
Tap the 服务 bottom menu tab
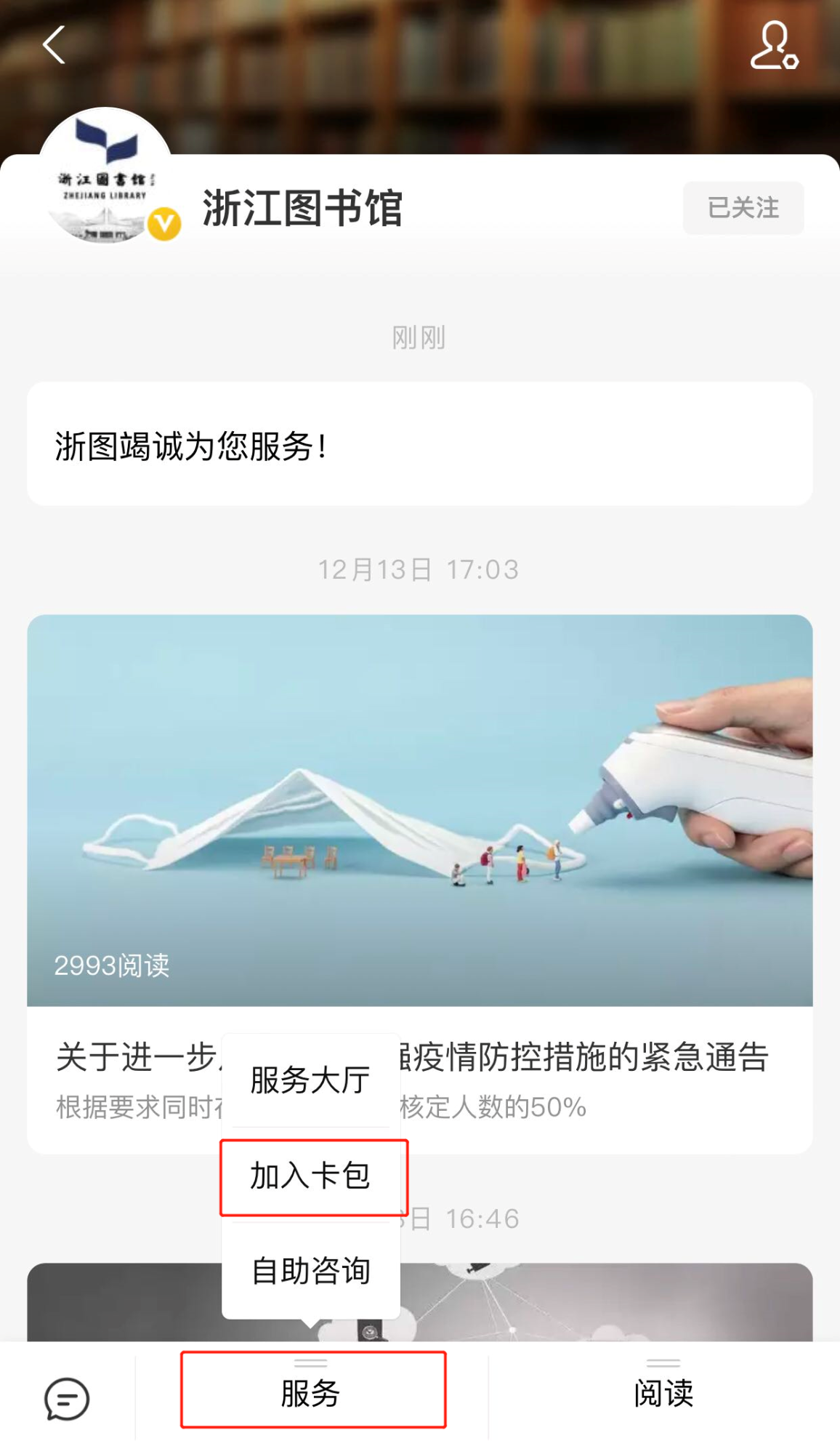[312, 1391]
